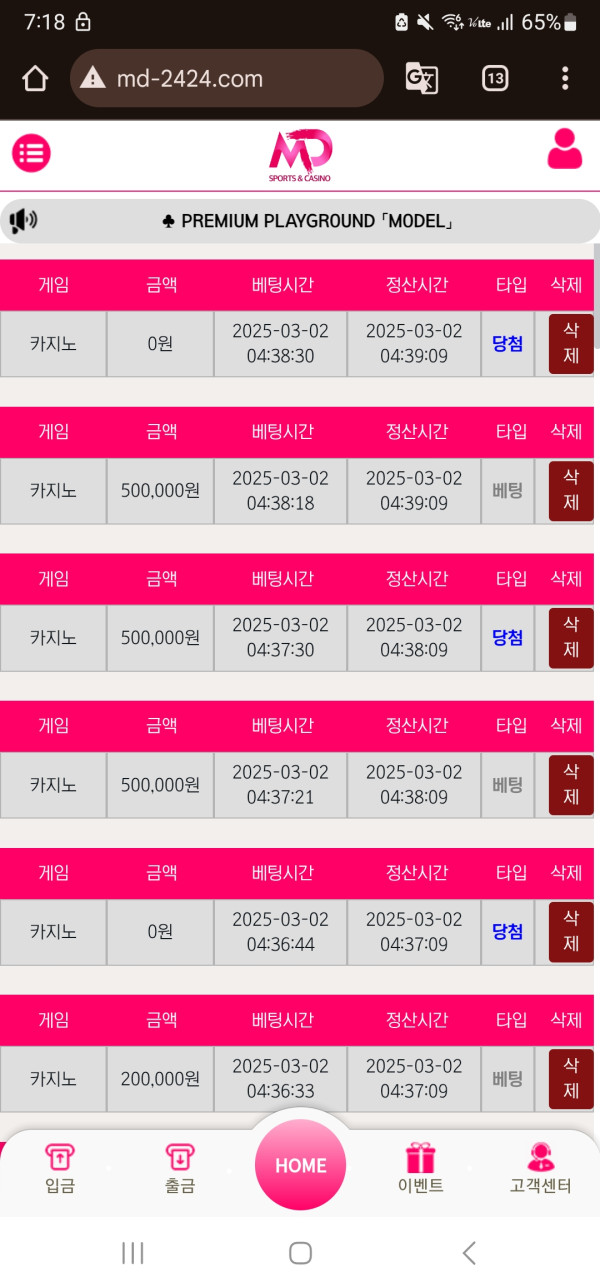This screenshot has height=1287, width=600.
Task: Tap the browser home icon
Action: tap(35, 79)
